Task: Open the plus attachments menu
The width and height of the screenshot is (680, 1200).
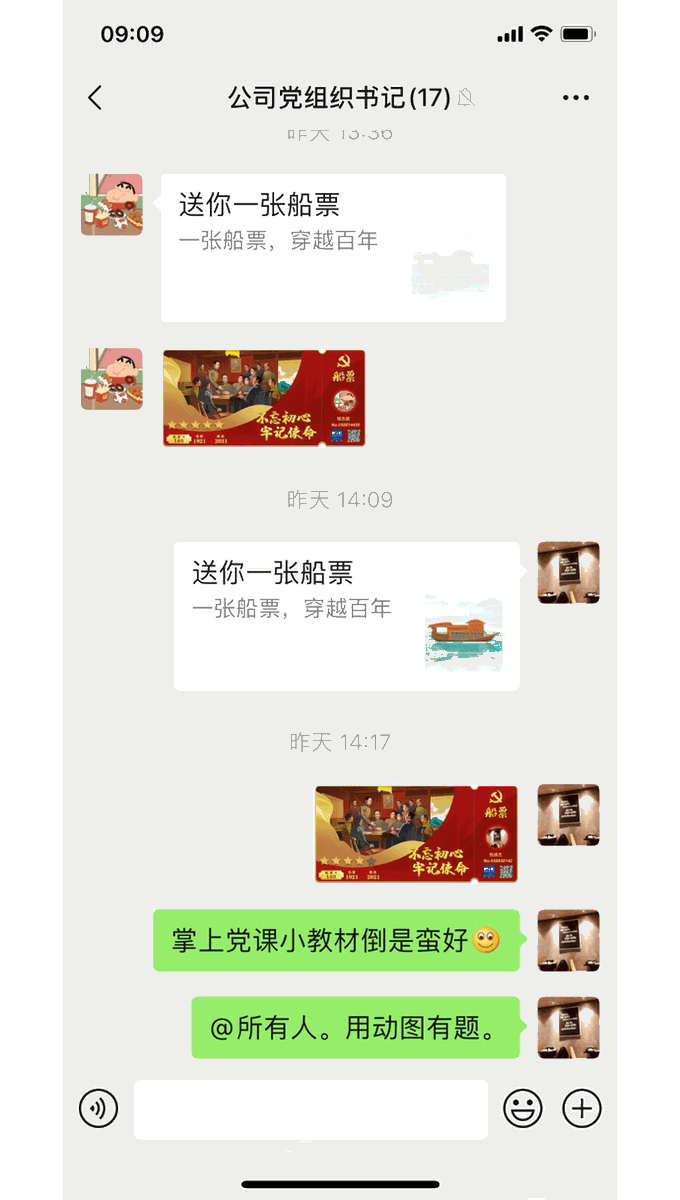Action: (x=582, y=1108)
